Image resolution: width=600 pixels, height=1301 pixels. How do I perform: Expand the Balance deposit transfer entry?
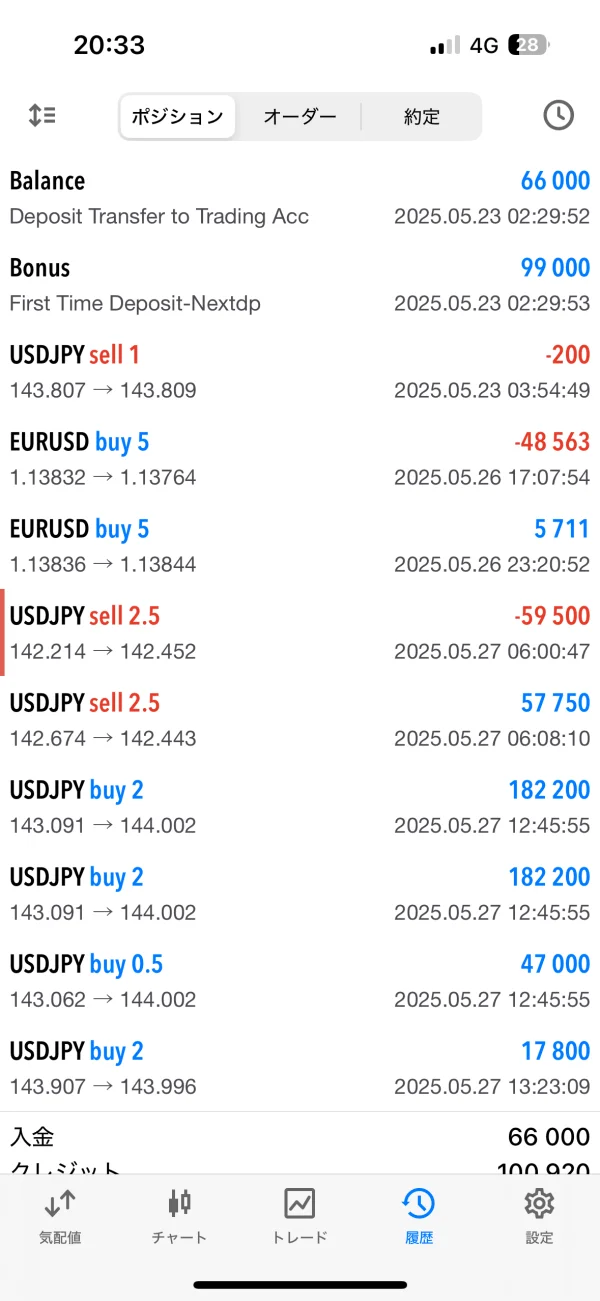(x=300, y=198)
